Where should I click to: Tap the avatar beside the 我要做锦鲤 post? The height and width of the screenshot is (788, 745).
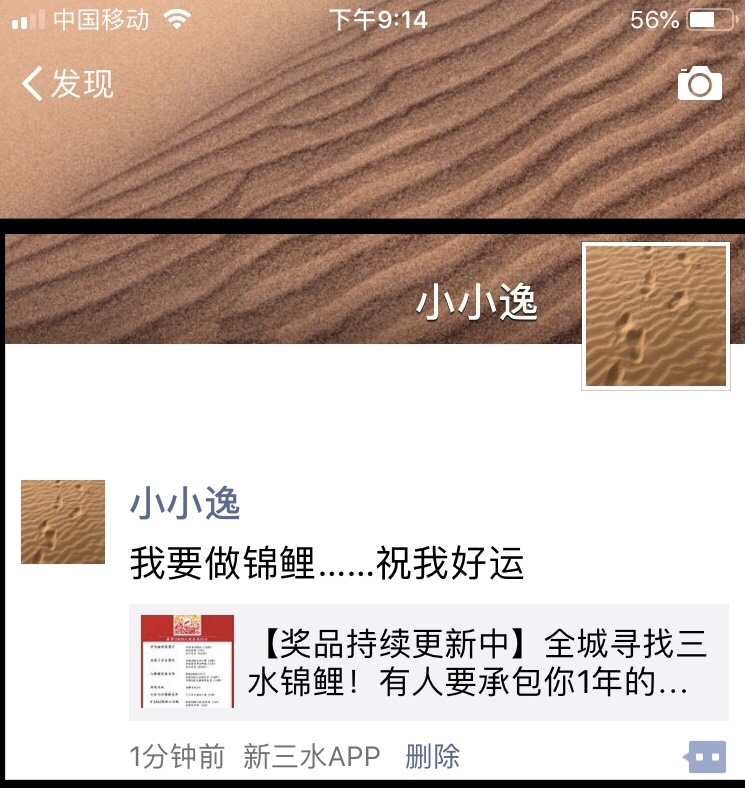tap(63, 522)
